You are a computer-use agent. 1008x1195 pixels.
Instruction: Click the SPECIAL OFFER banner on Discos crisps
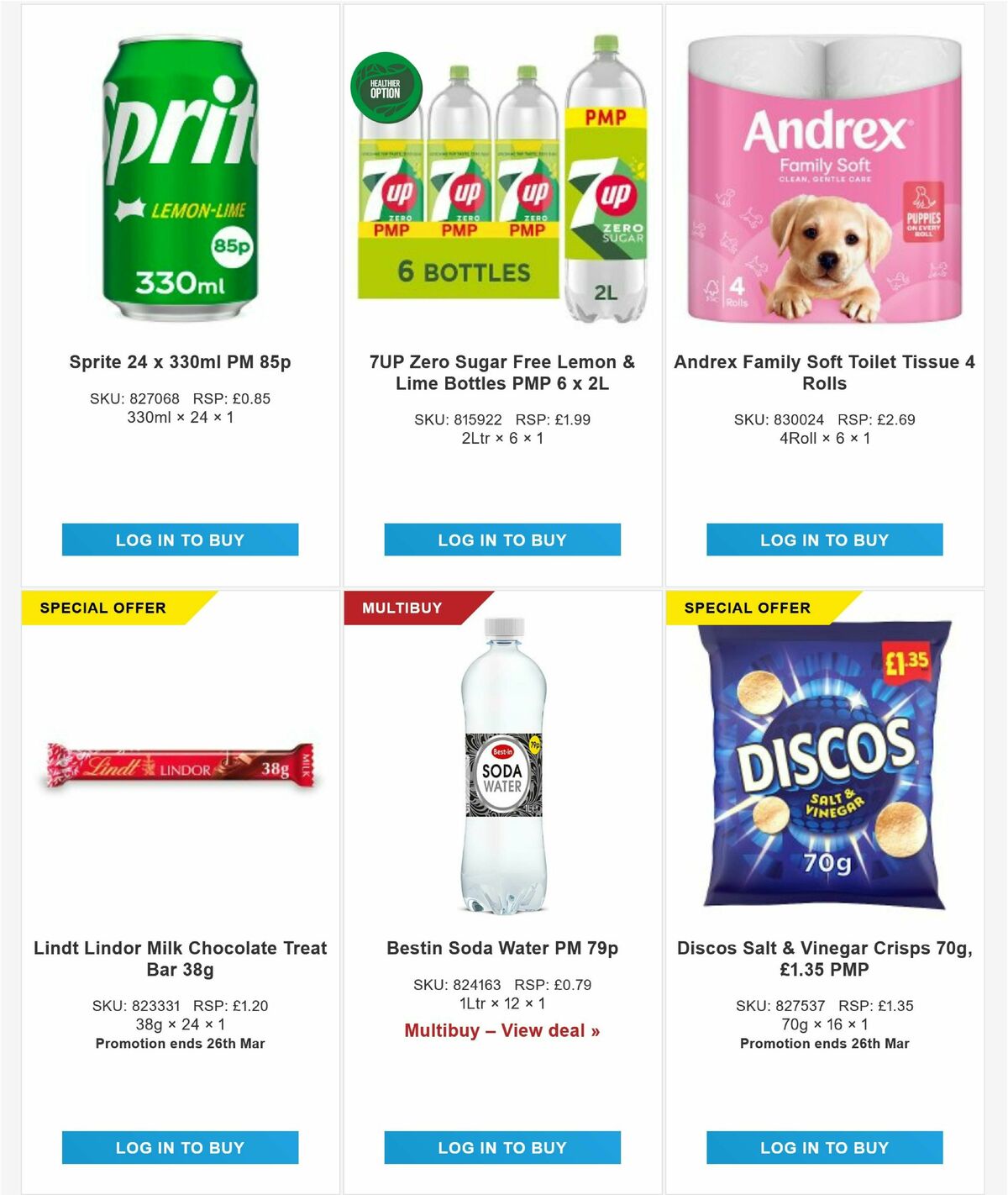click(746, 608)
